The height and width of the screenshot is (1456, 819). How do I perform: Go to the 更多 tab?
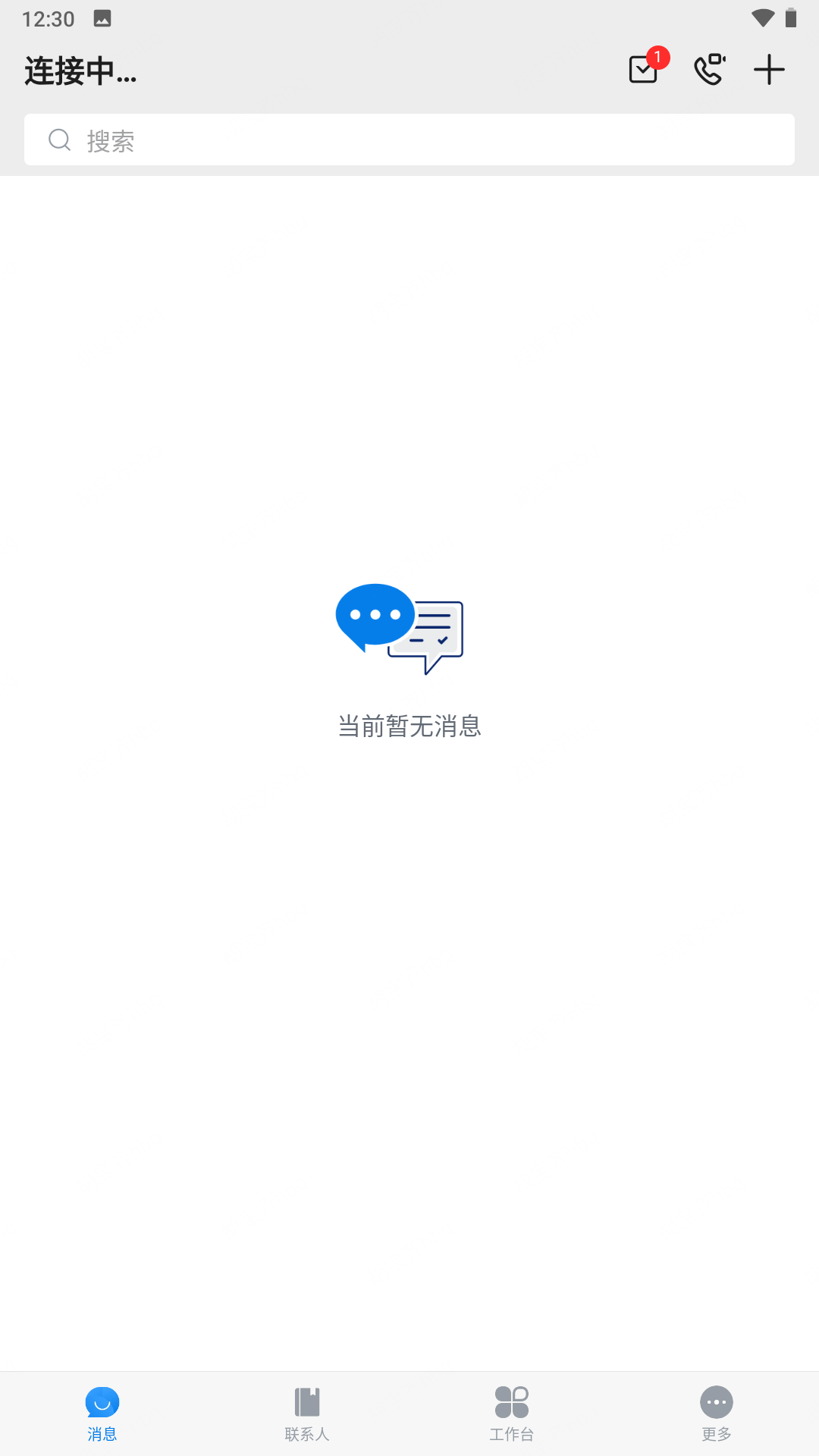717,1414
